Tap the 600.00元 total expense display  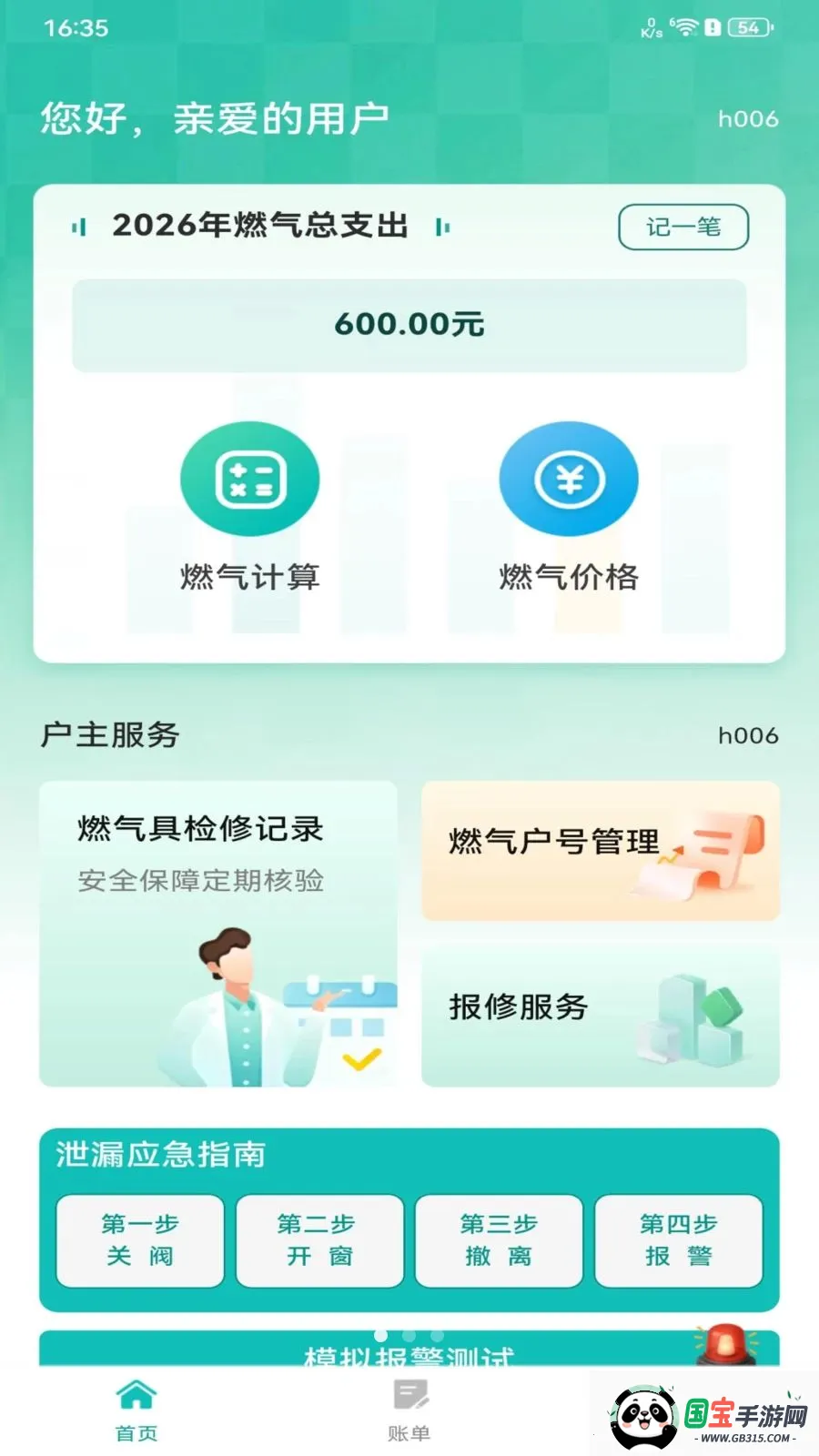point(409,325)
